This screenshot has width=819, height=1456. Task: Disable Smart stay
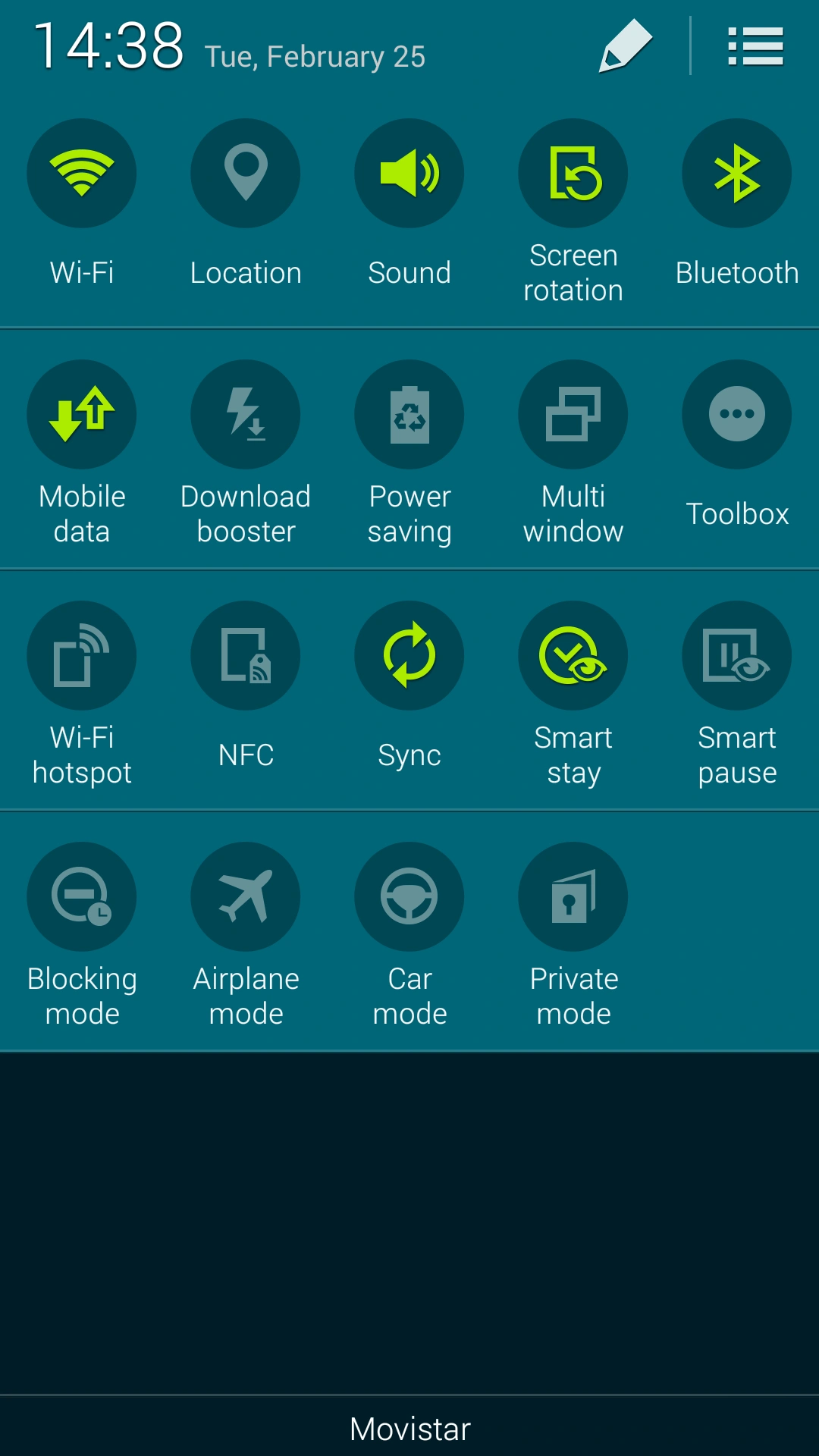(573, 656)
